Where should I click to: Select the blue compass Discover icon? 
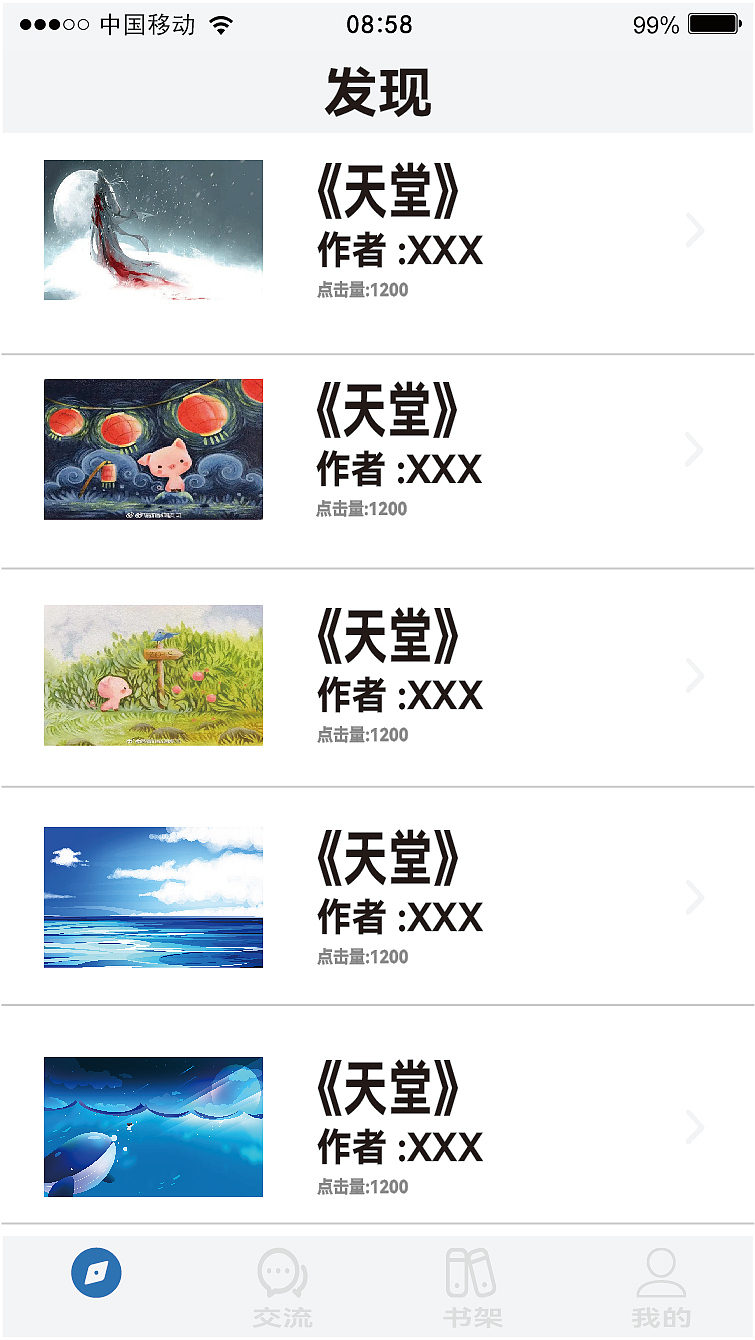(x=95, y=1273)
